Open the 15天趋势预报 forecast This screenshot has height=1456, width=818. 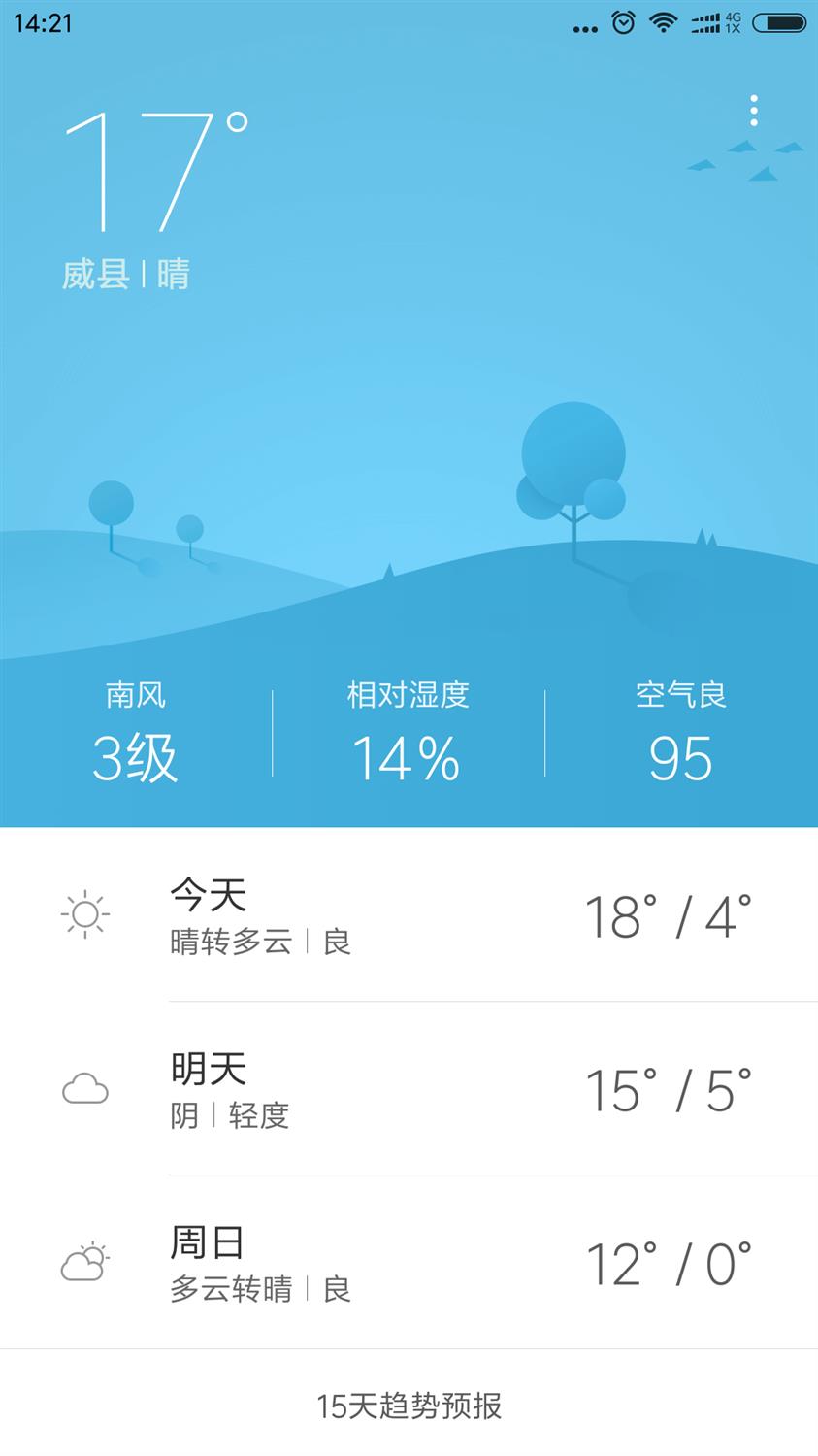pos(409,1406)
